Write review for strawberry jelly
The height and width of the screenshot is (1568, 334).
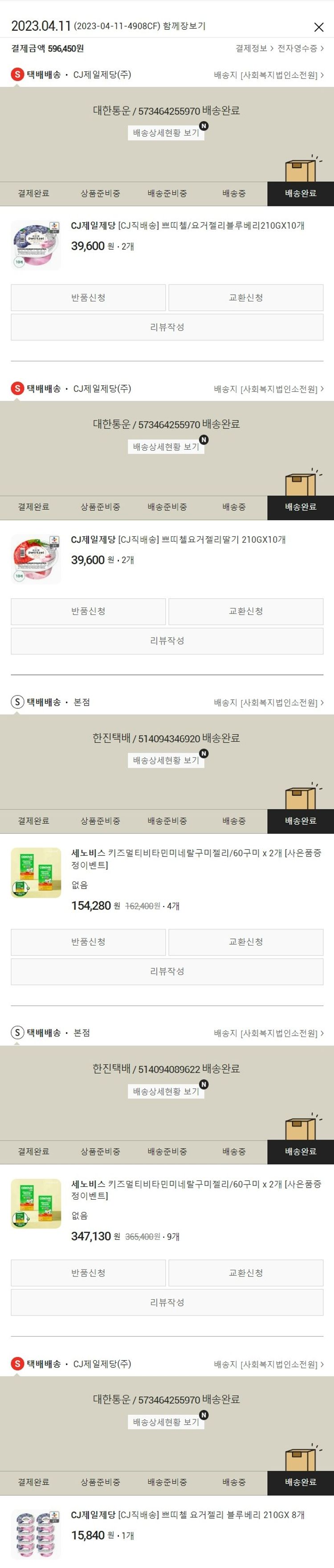click(x=167, y=640)
